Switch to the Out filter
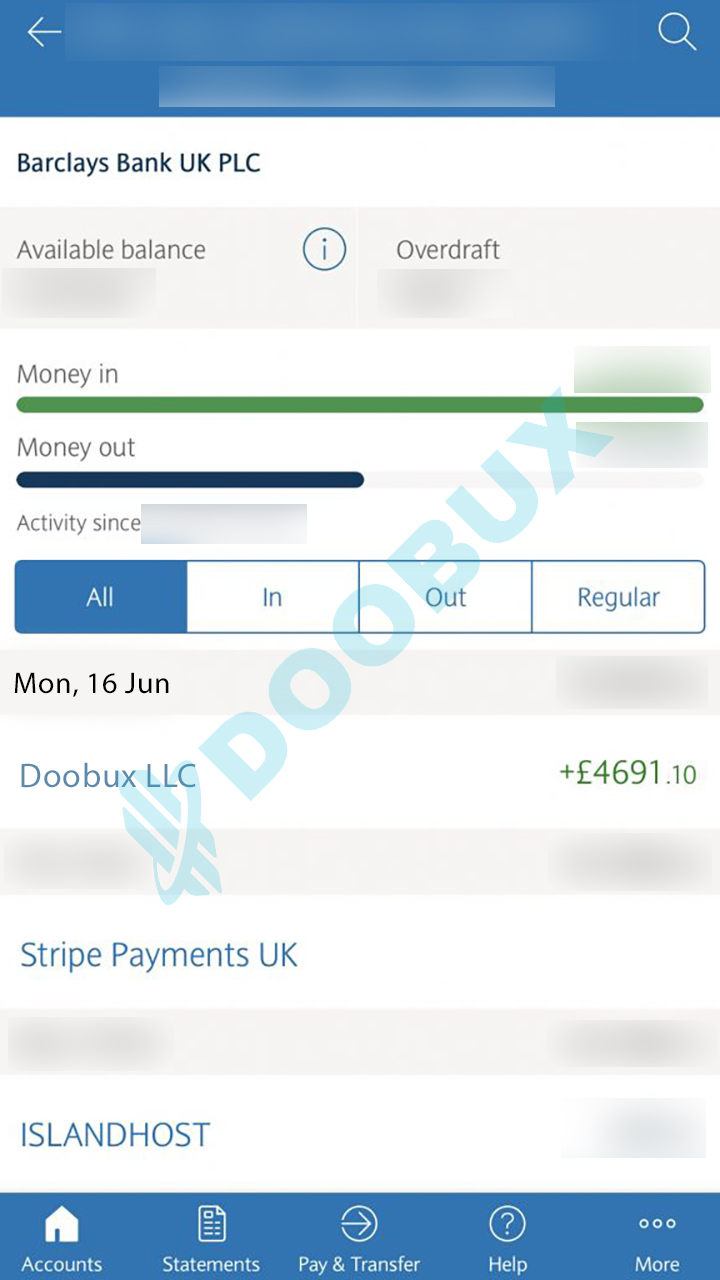The width and height of the screenshot is (720, 1280). tap(445, 597)
